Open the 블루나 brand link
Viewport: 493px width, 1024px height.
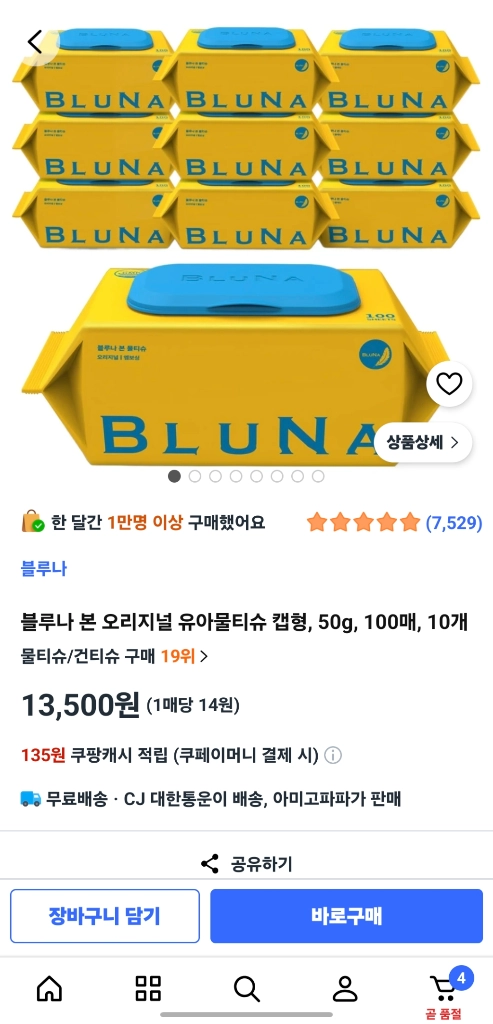[44, 568]
